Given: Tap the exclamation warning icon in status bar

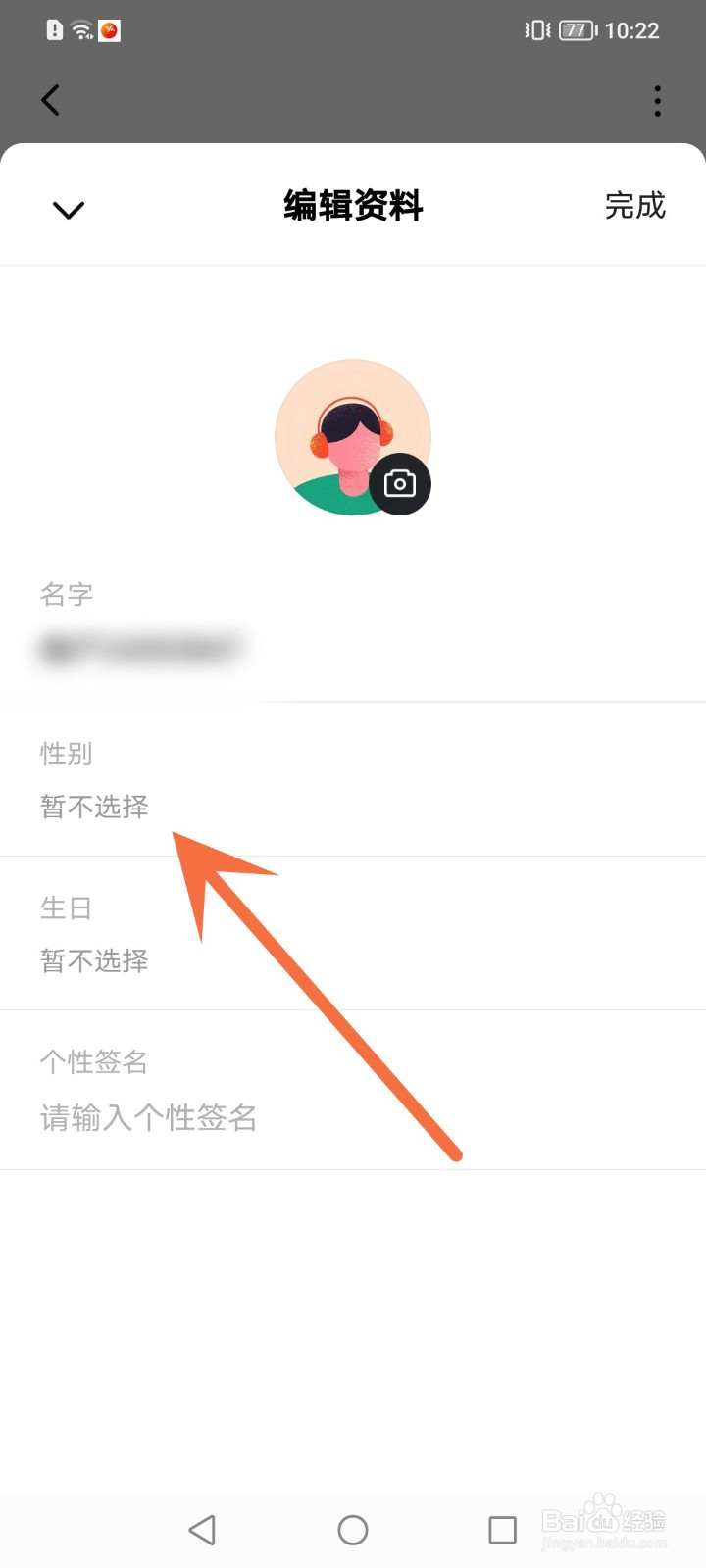Looking at the screenshot, I should [52, 30].
